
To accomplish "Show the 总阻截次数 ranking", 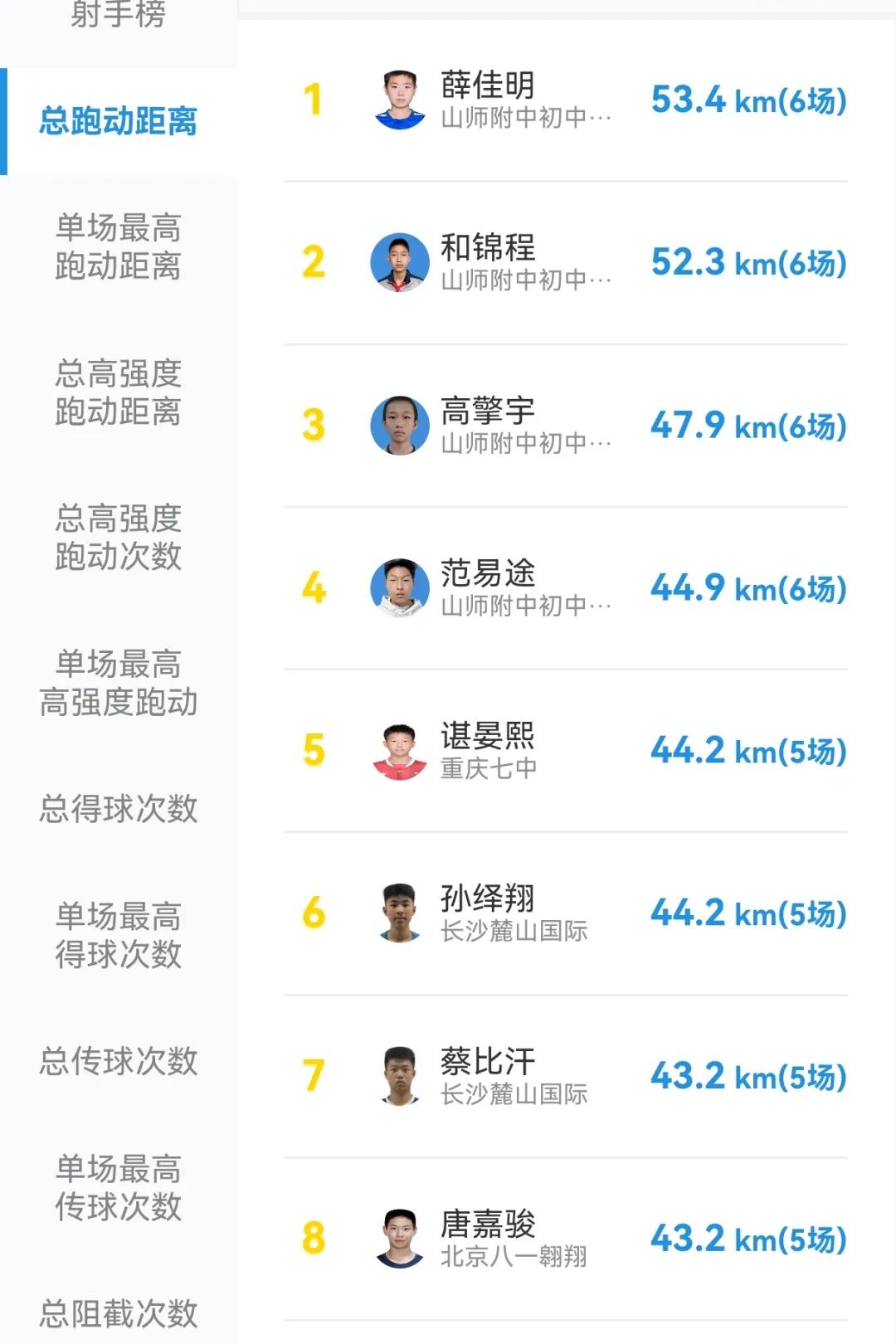I will tap(118, 1313).
